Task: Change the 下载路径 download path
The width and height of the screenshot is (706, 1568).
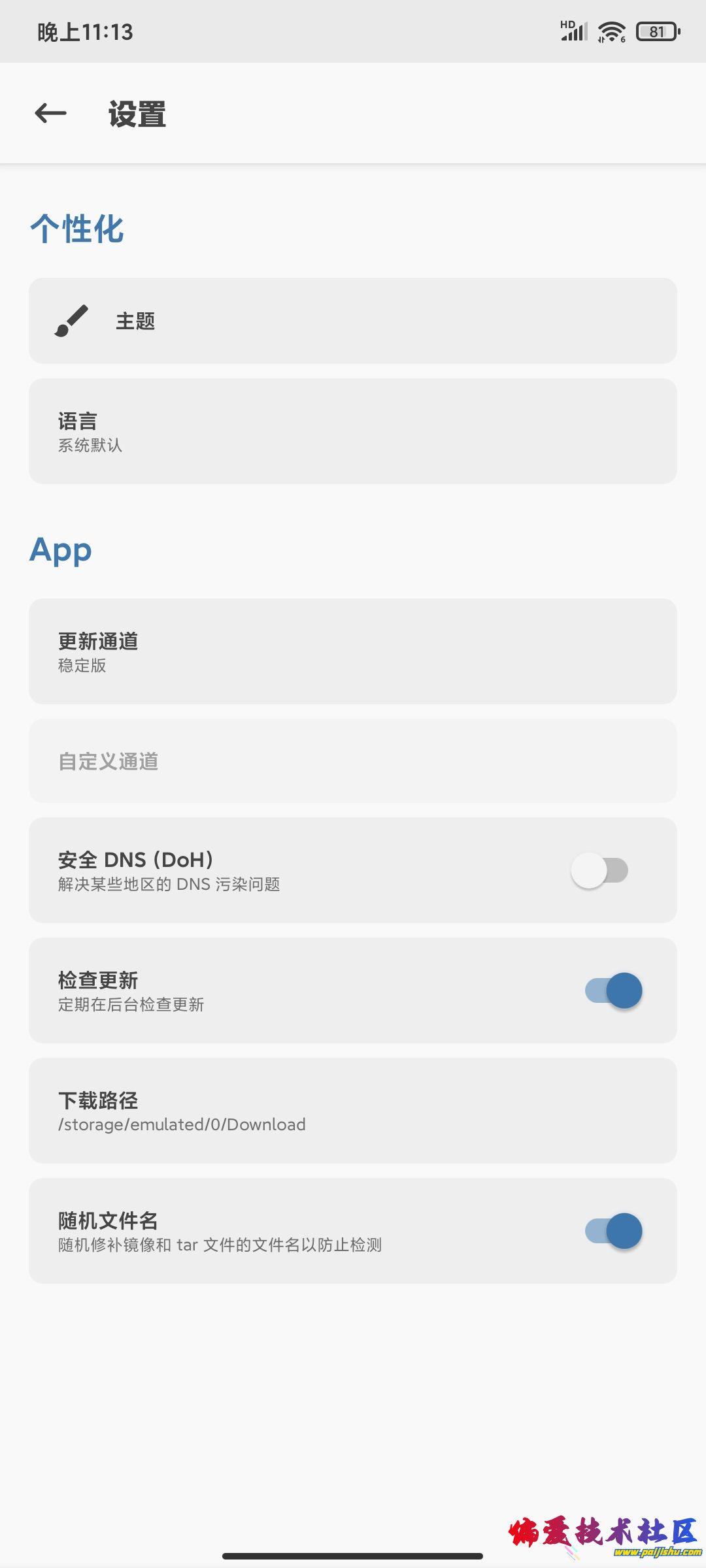Action: point(352,1111)
